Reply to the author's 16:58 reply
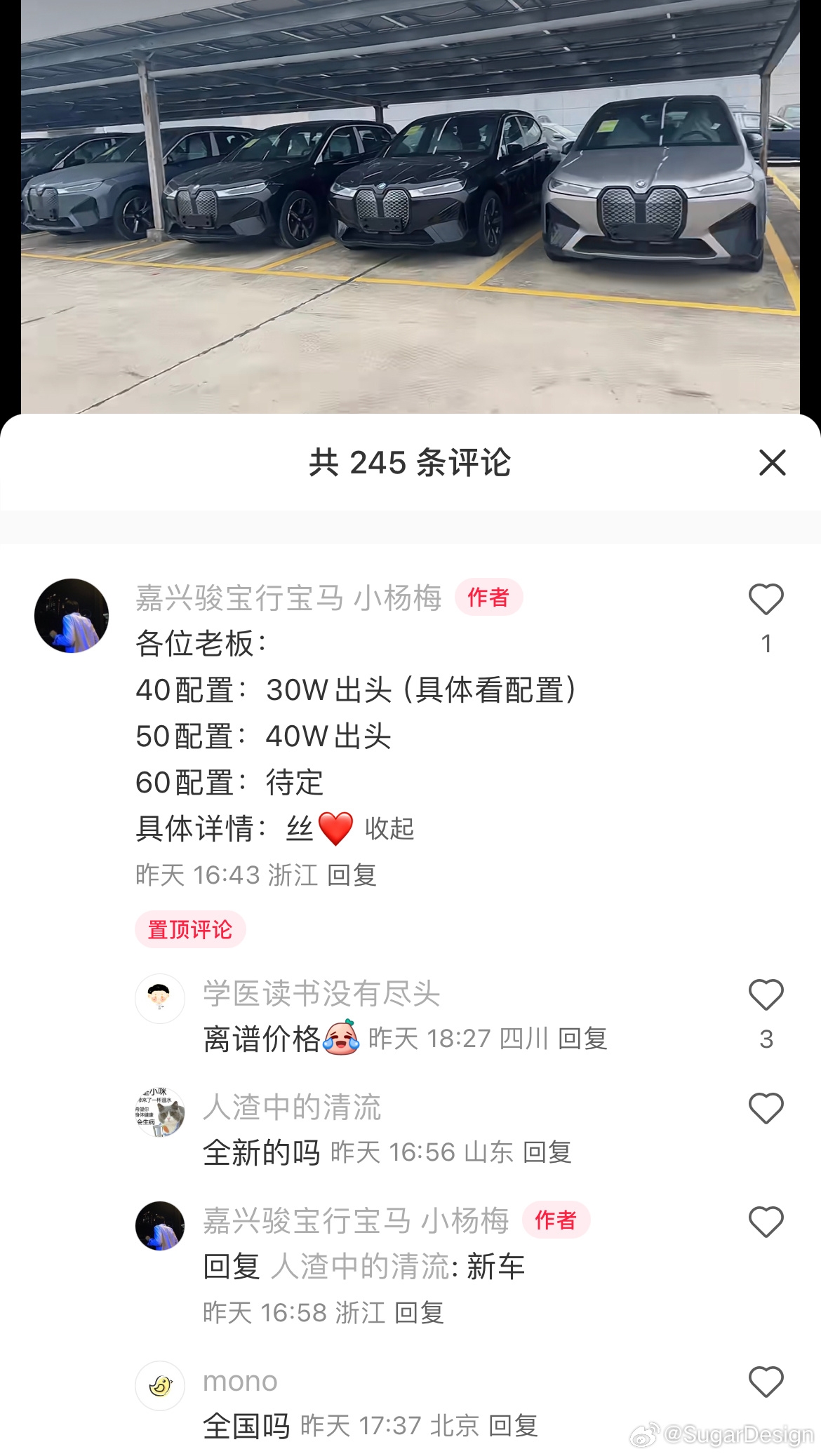821x1456 pixels. pos(420,1312)
